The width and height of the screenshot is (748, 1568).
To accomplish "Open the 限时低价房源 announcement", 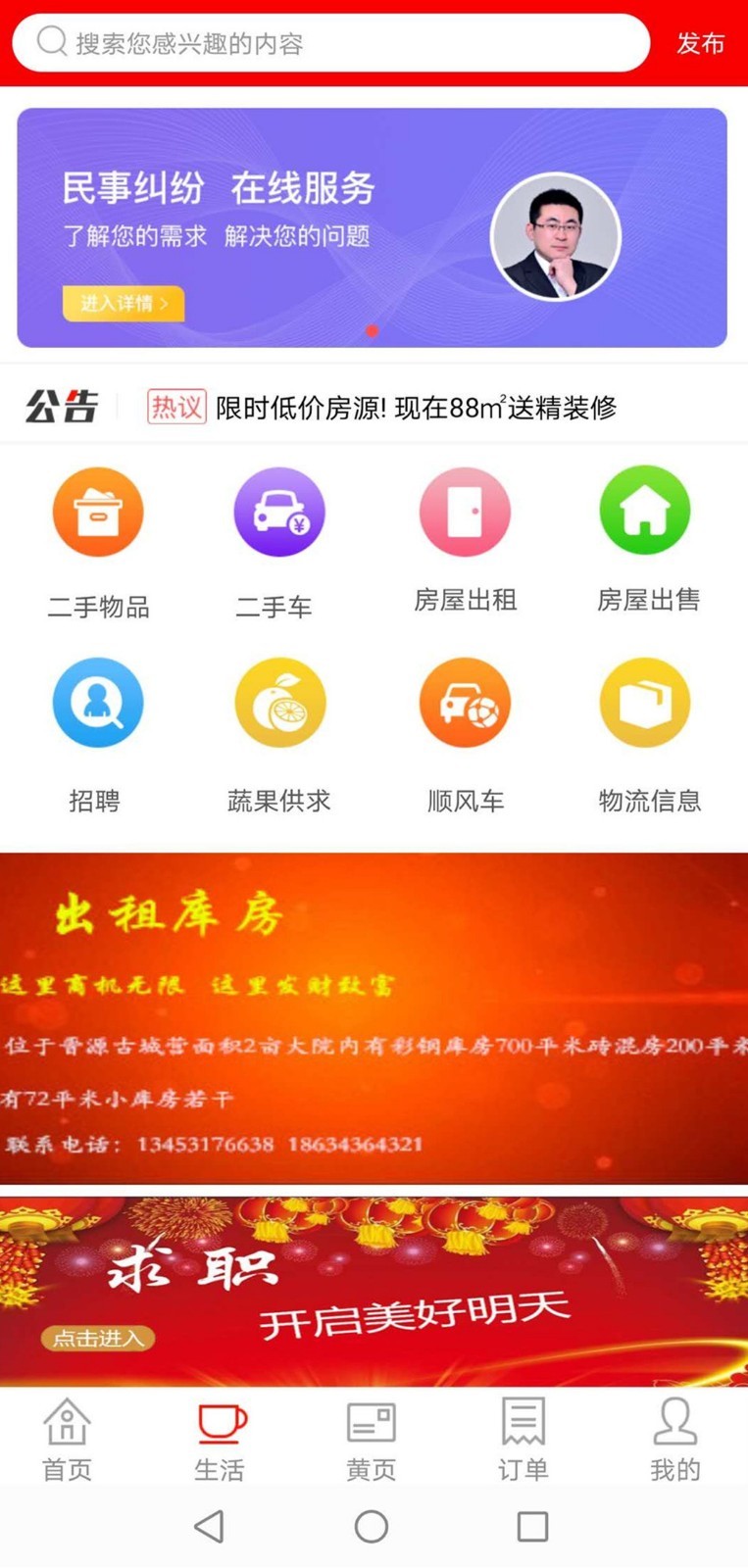I will click(416, 407).
